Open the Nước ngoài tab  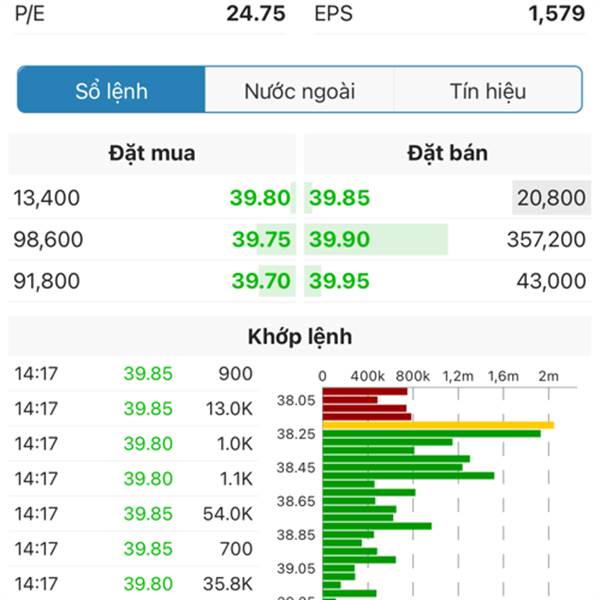(299, 91)
